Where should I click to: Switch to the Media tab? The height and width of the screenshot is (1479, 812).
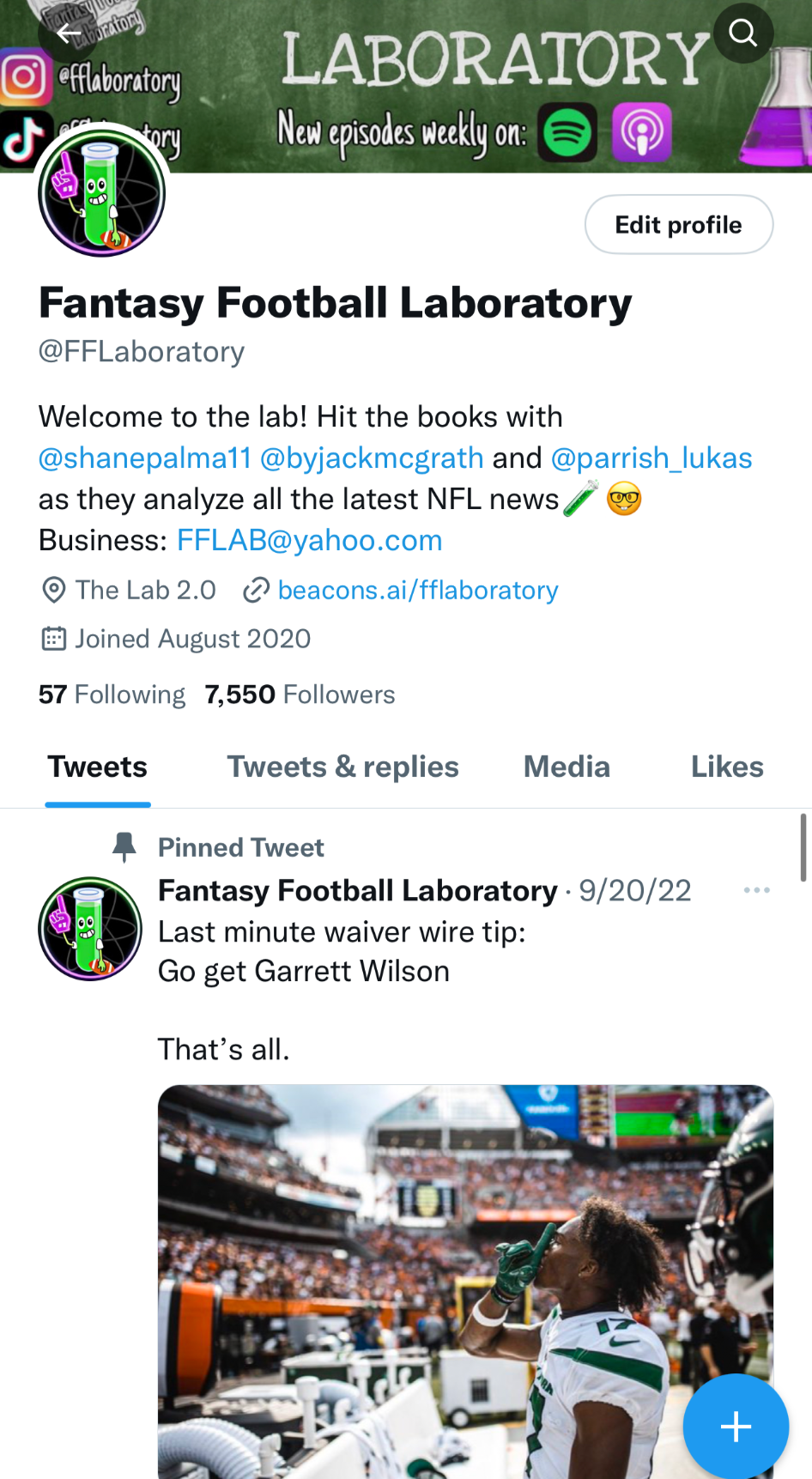pyautogui.click(x=567, y=767)
